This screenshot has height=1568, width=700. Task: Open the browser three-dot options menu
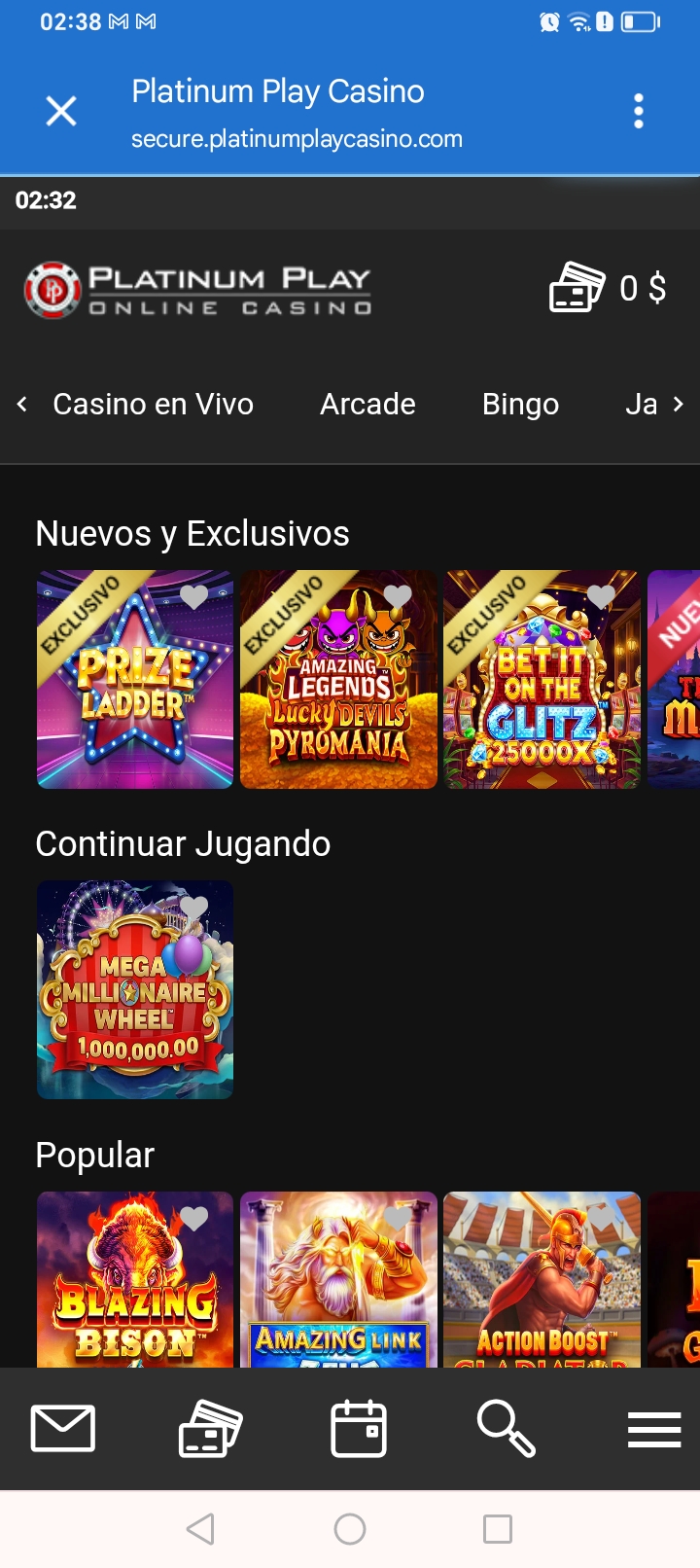click(x=639, y=111)
